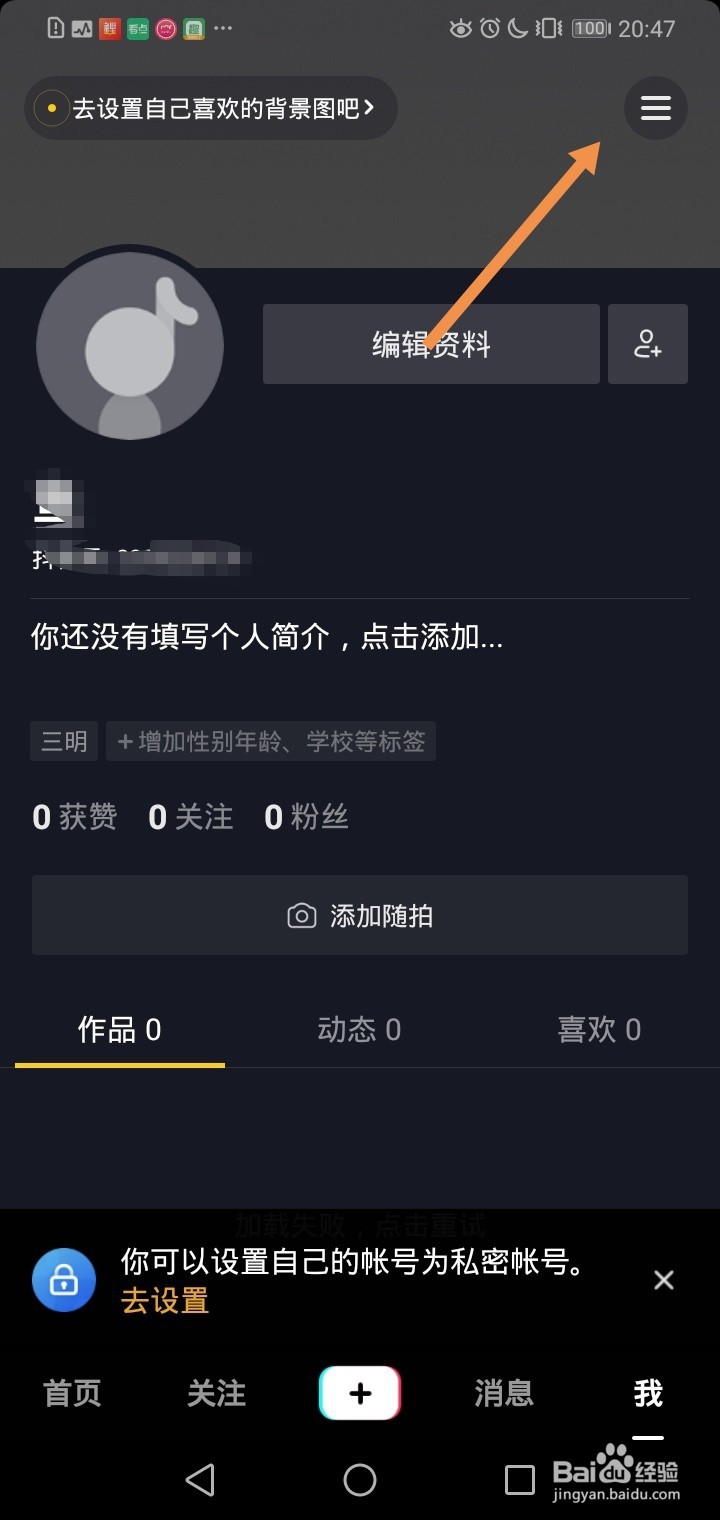Tap the plus icon to create a video
This screenshot has width=720, height=1520.
359,1392
